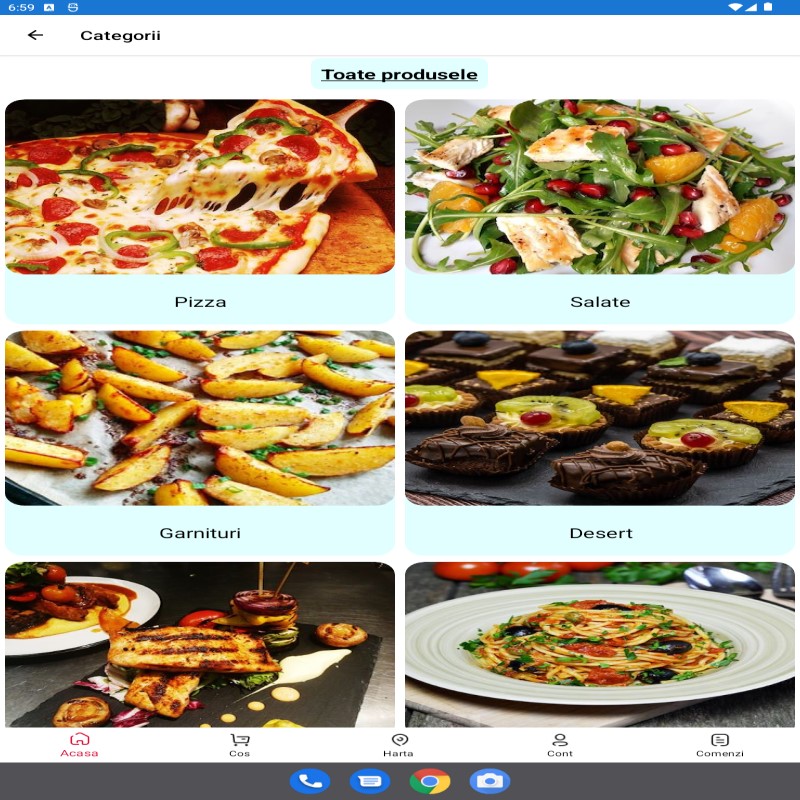Open the Toate produsele link
The width and height of the screenshot is (800, 800).
[399, 75]
